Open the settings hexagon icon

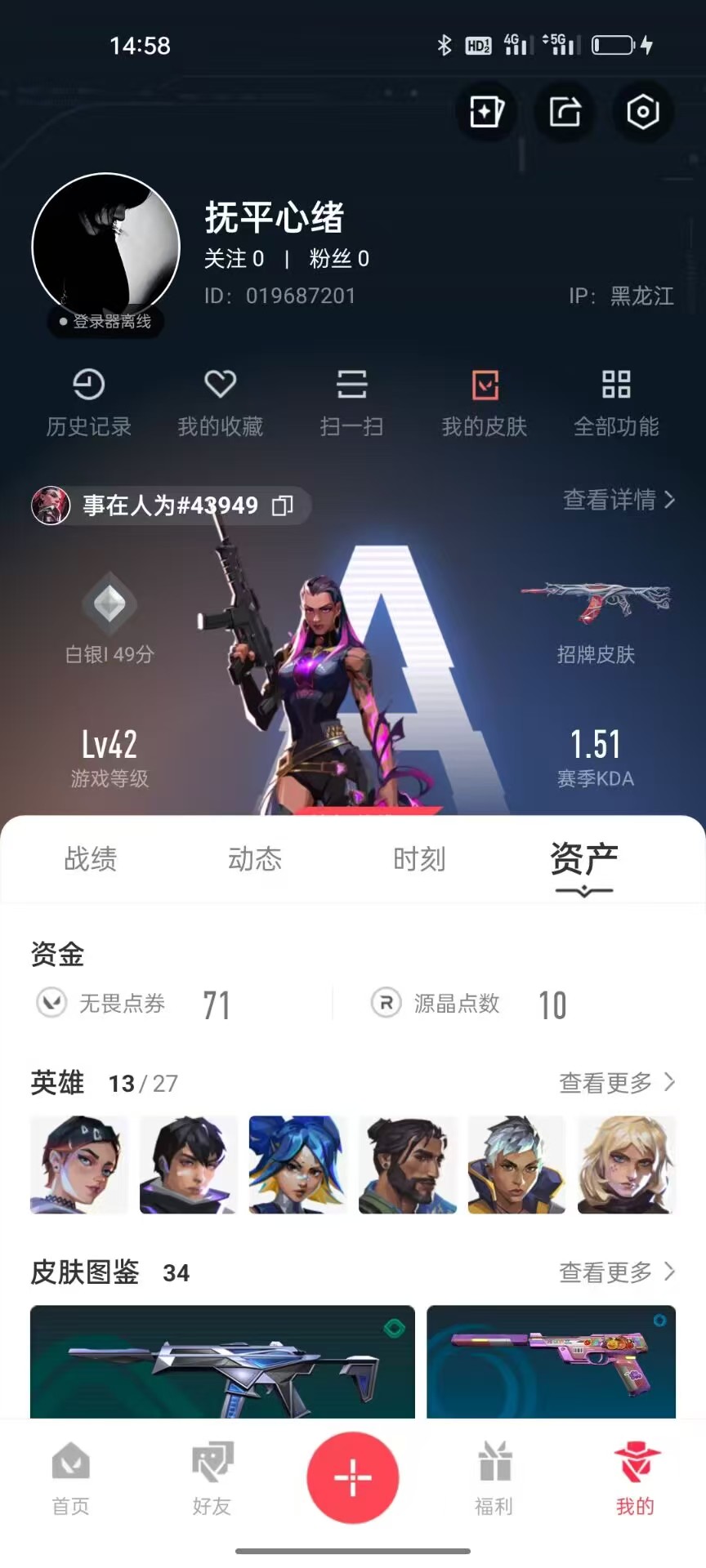[643, 112]
